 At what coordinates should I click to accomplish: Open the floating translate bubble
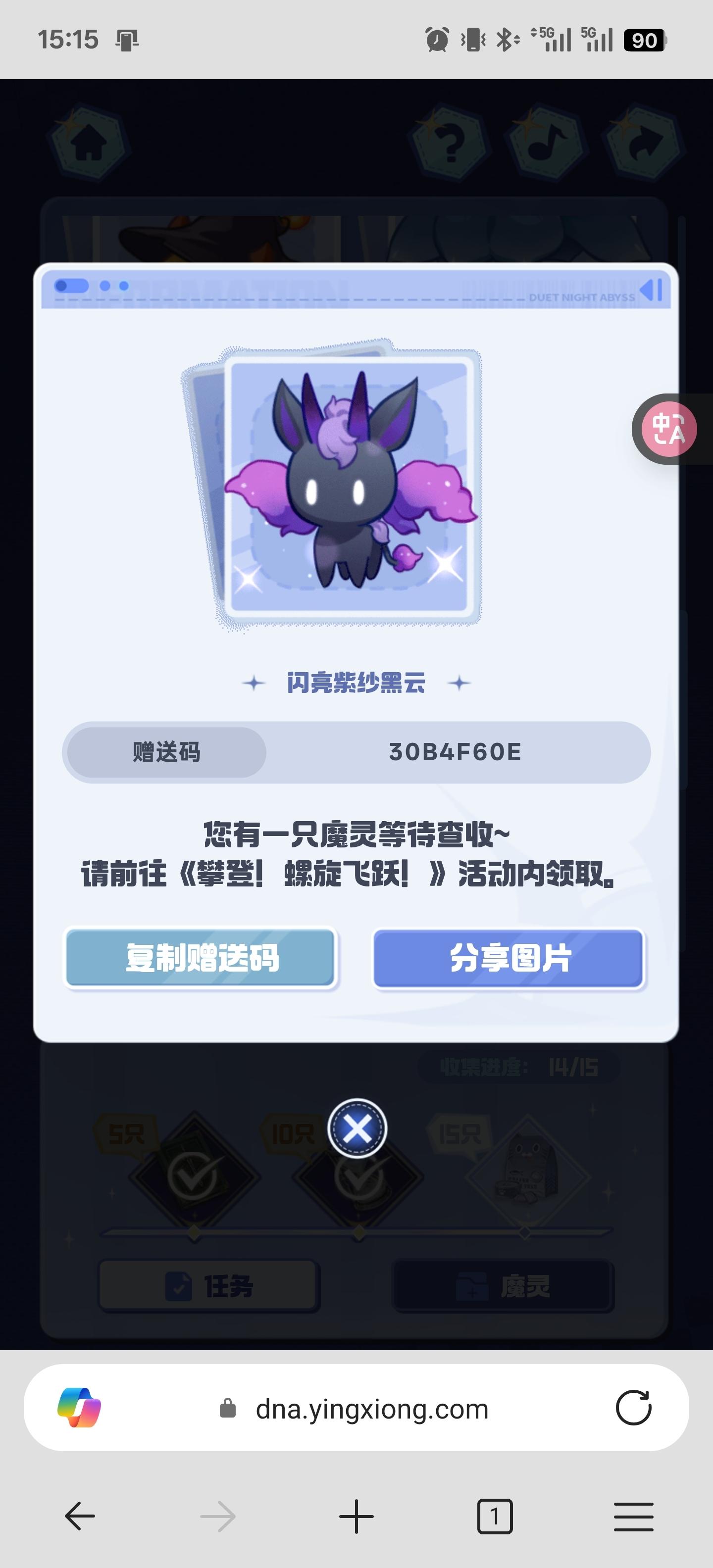[x=668, y=429]
